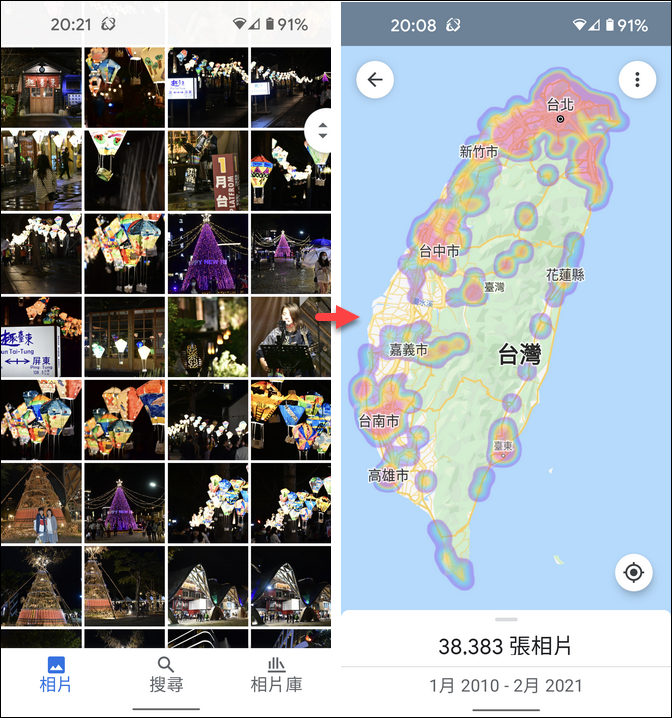Switch to the 相片庫 tab
672x718 pixels.
coord(276,674)
